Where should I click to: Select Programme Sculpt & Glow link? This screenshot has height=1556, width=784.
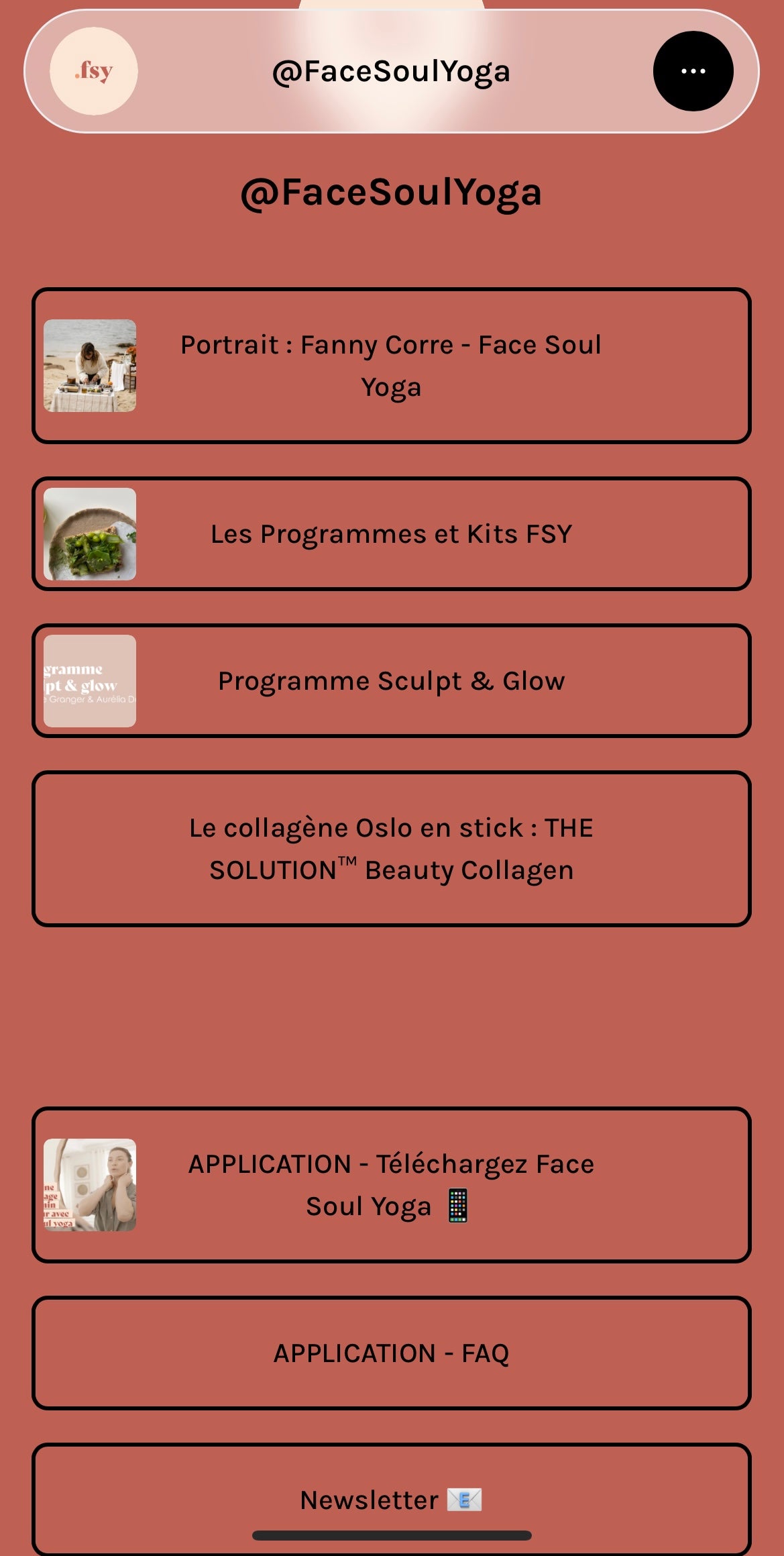coord(392,681)
